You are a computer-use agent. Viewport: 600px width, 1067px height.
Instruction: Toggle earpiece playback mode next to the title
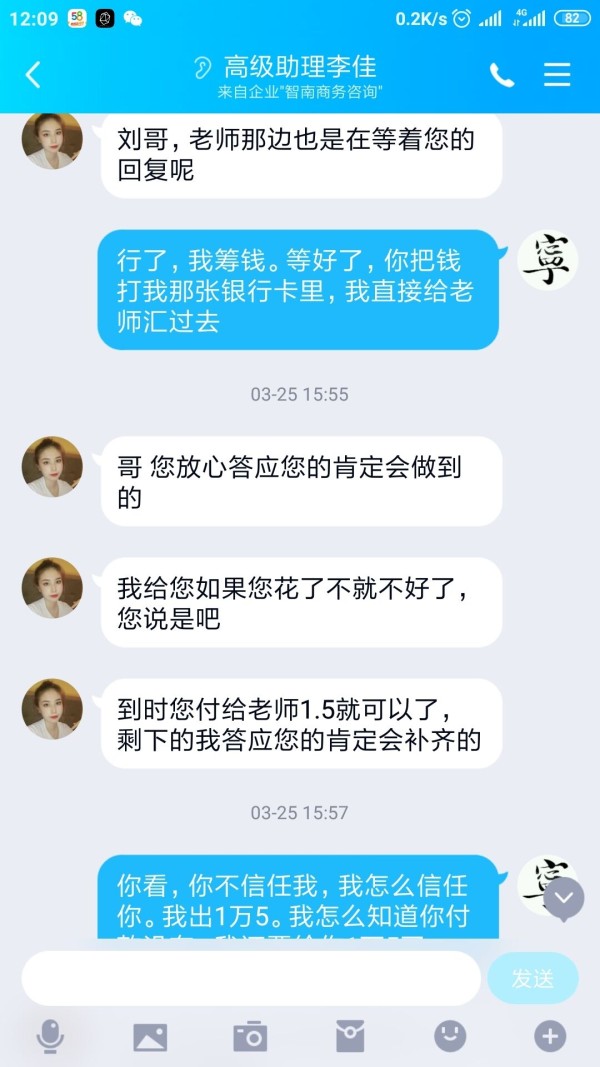click(x=202, y=67)
